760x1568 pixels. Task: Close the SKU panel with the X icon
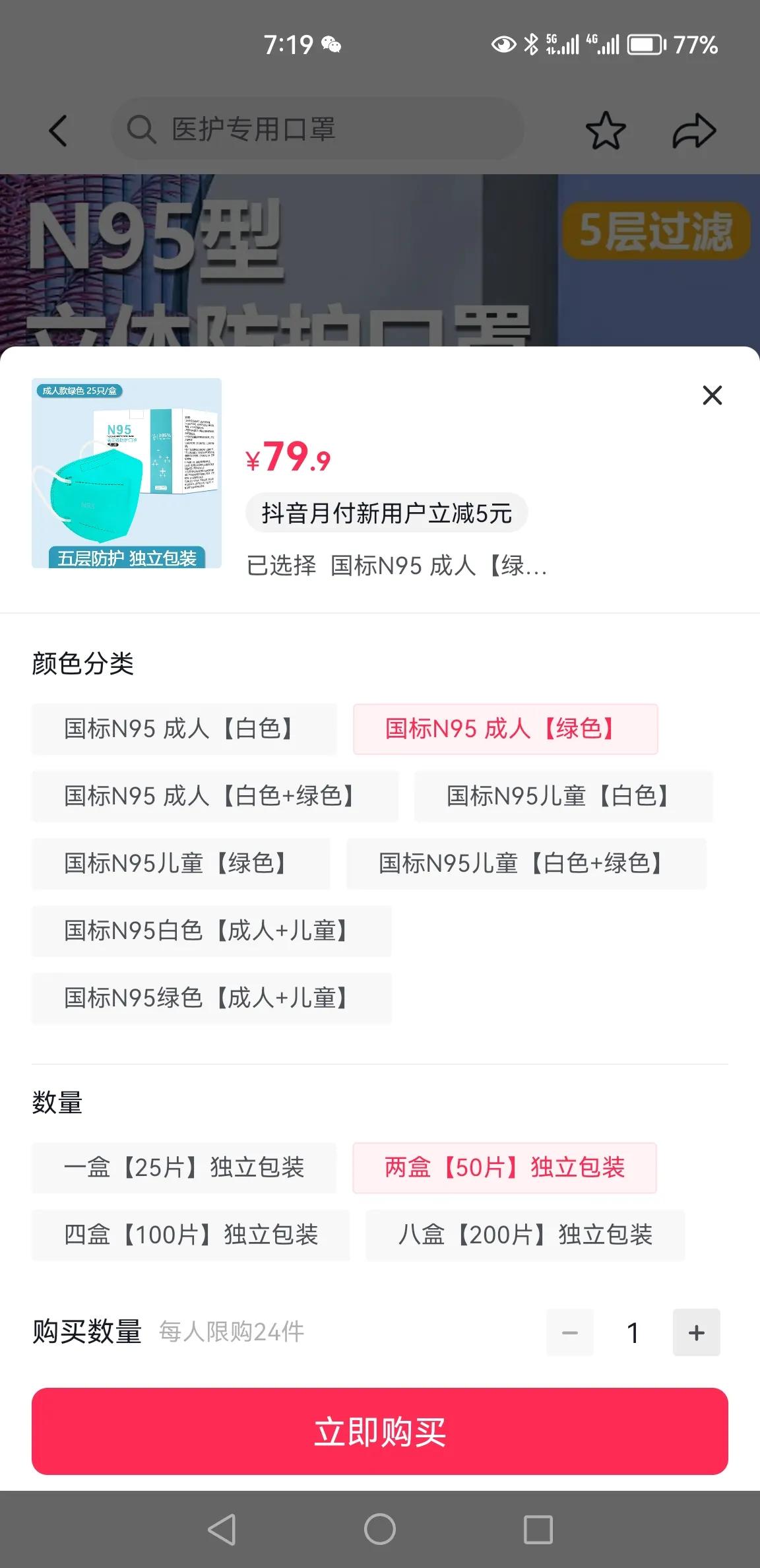coord(712,395)
